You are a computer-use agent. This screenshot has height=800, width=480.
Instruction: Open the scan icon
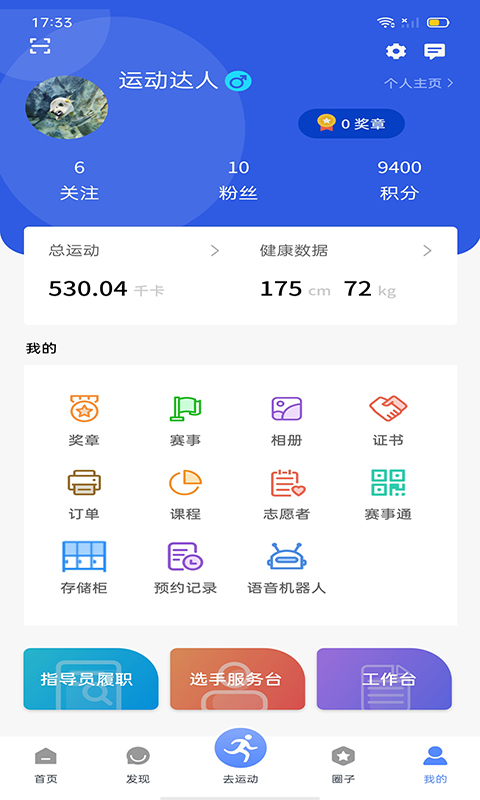tap(40, 46)
